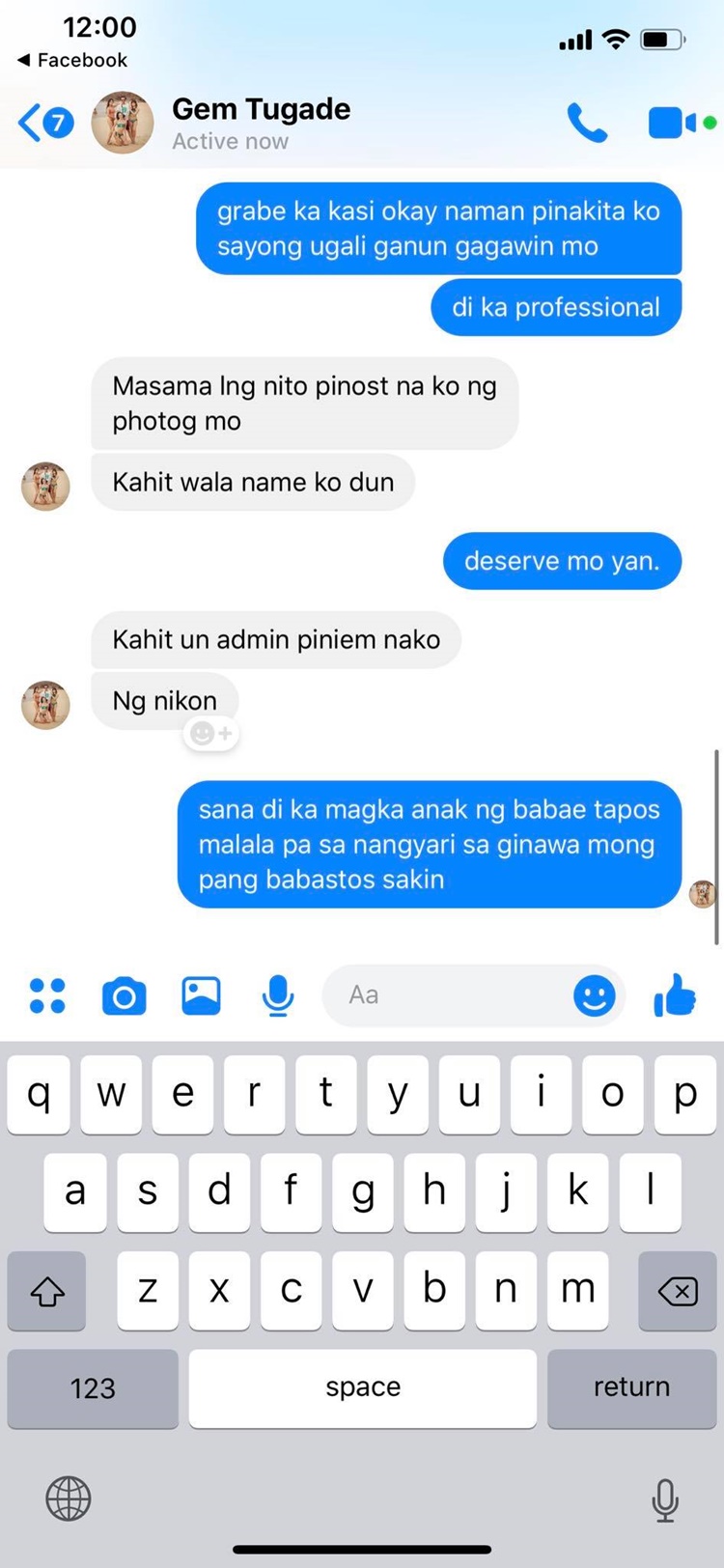This screenshot has width=724, height=1568.
Task: Send a thumbs-up like
Action: pyautogui.click(x=675, y=995)
